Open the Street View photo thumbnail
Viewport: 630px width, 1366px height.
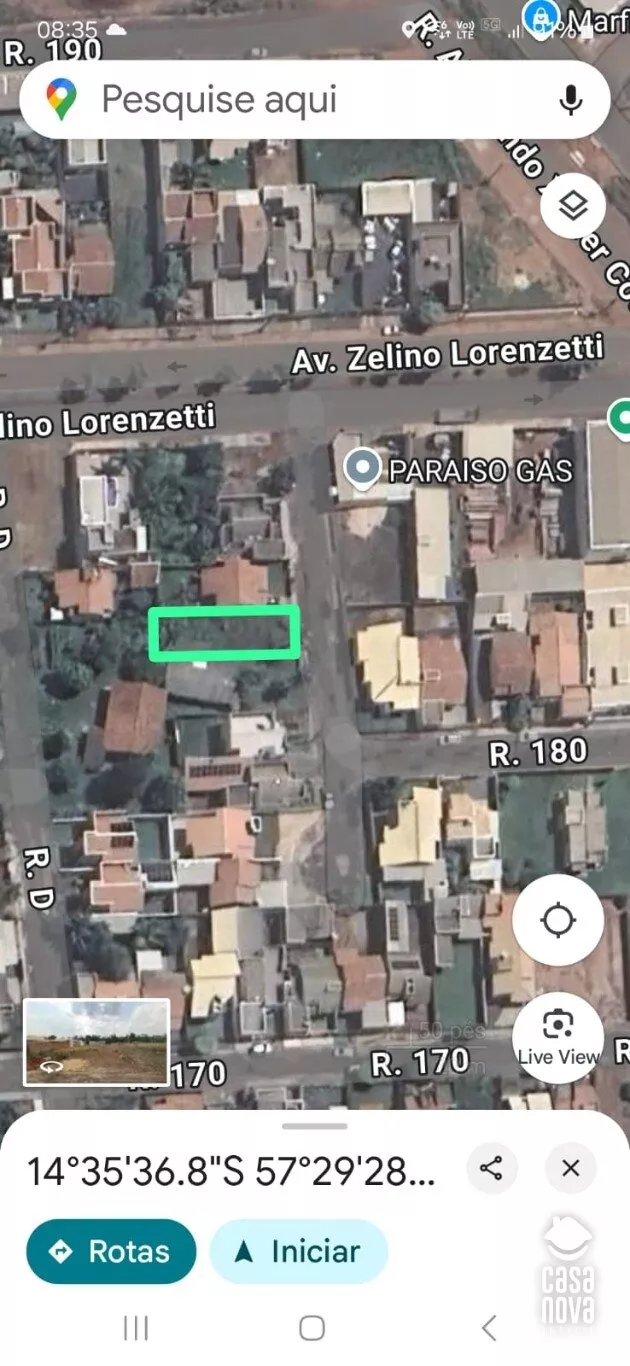click(97, 1042)
